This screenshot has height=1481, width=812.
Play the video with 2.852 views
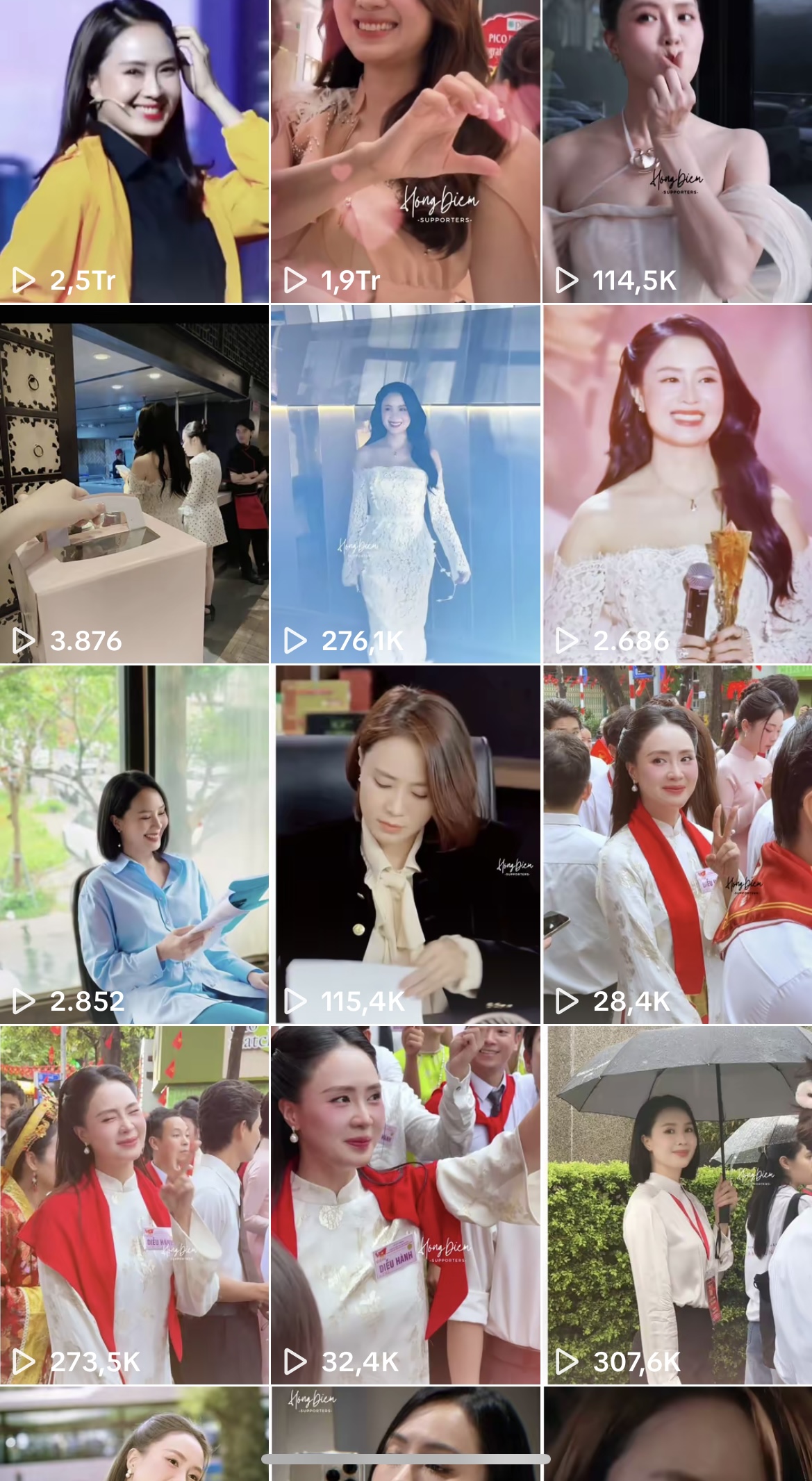pos(134,844)
